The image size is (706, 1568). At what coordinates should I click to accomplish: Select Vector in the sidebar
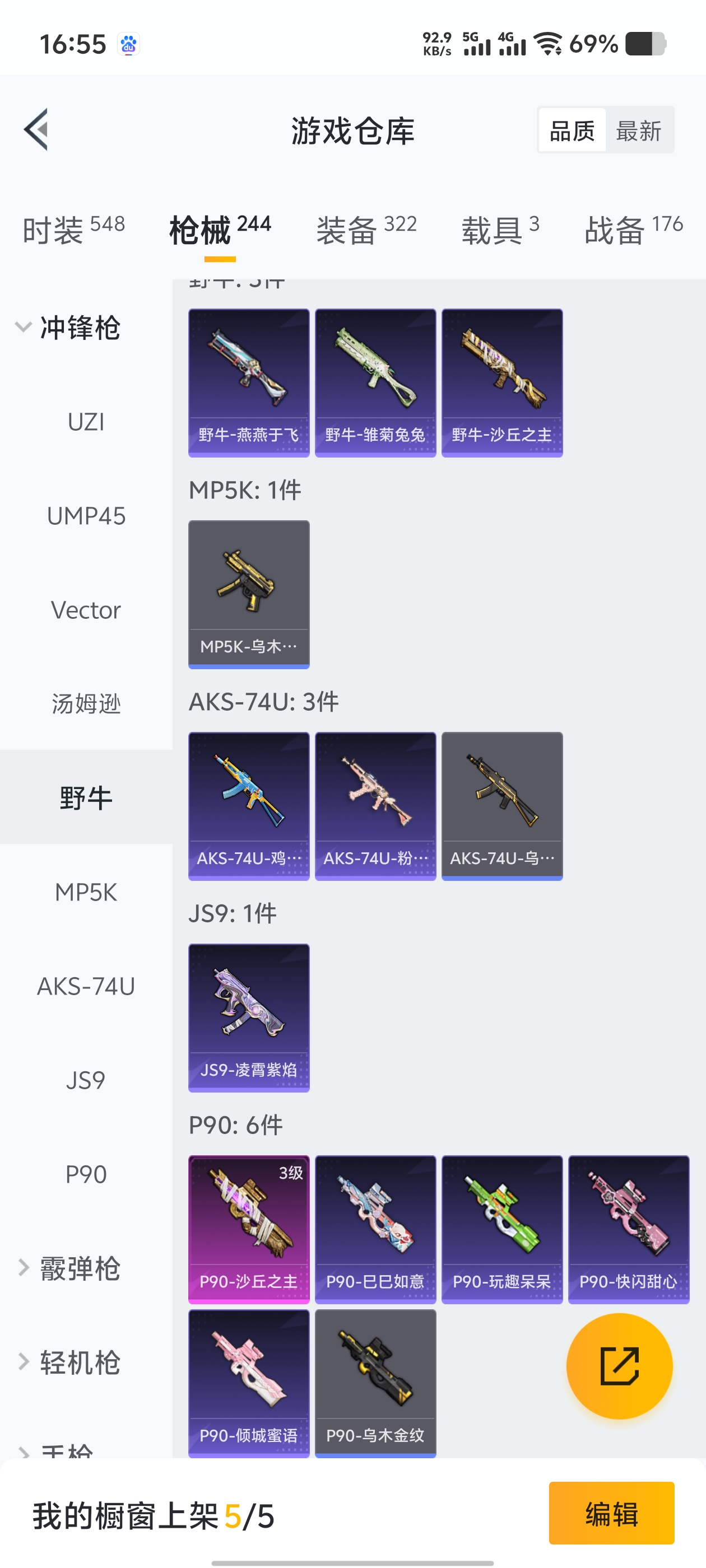tap(86, 610)
